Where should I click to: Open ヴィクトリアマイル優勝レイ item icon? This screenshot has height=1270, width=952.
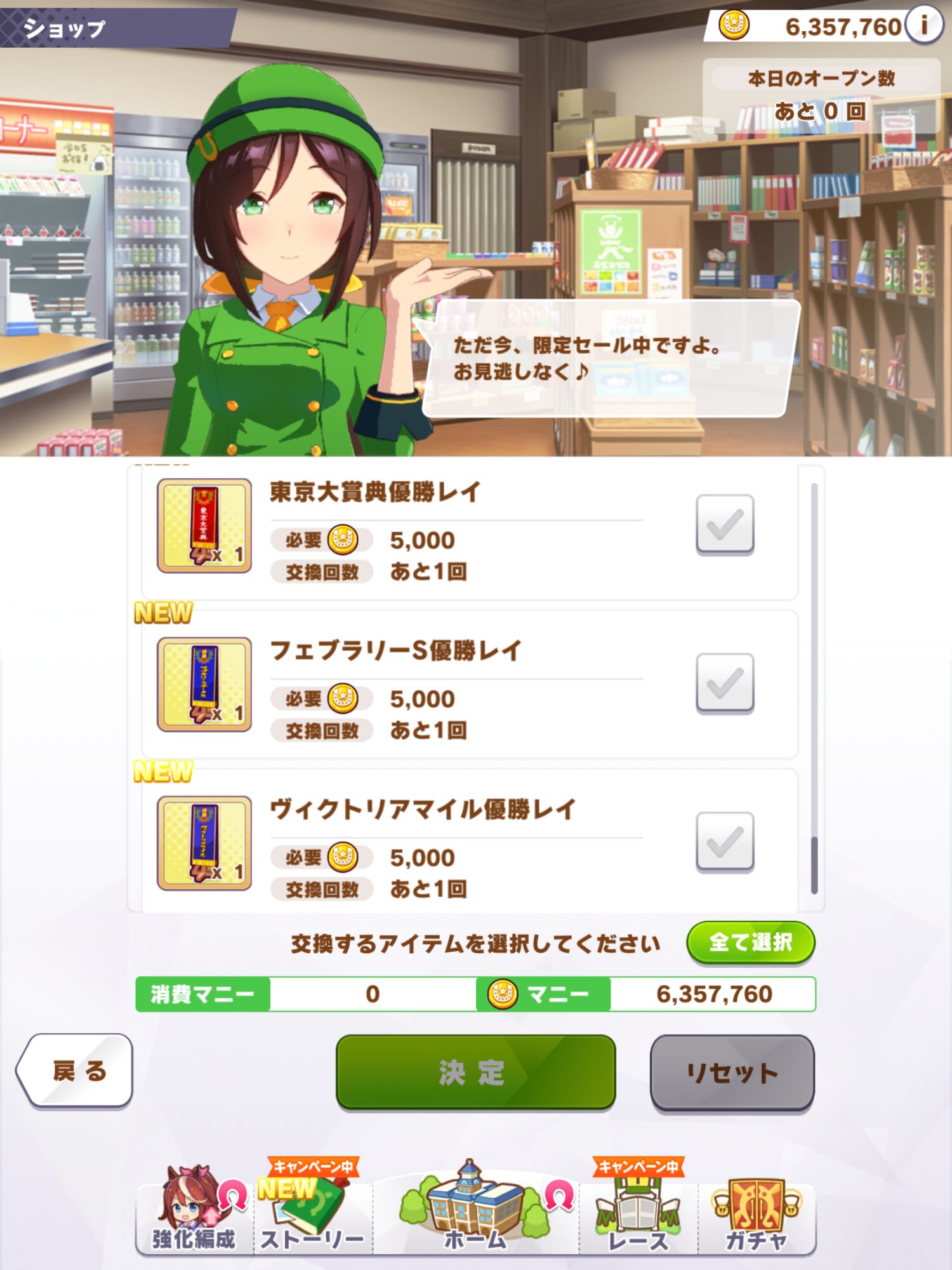pos(204,843)
